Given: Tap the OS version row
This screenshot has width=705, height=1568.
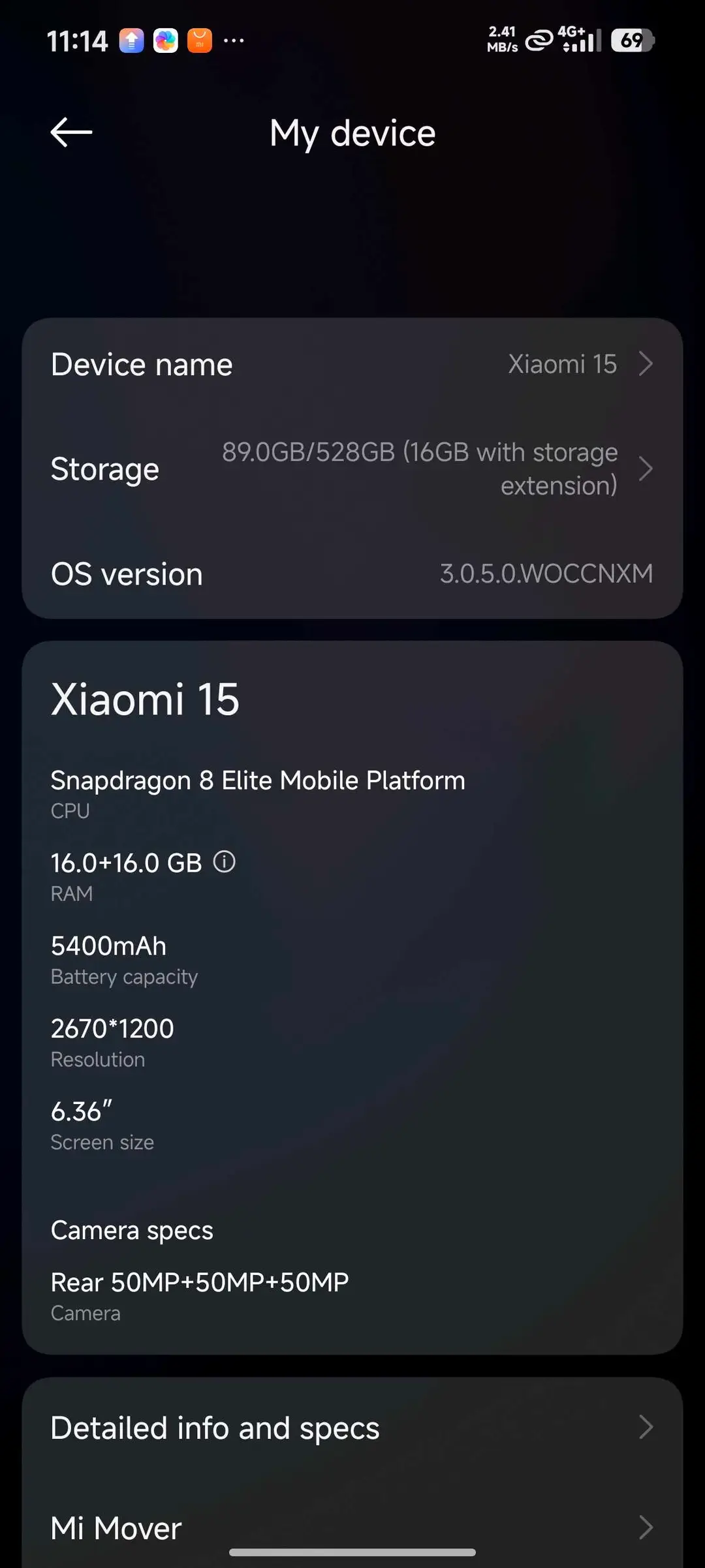Looking at the screenshot, I should pos(352,574).
